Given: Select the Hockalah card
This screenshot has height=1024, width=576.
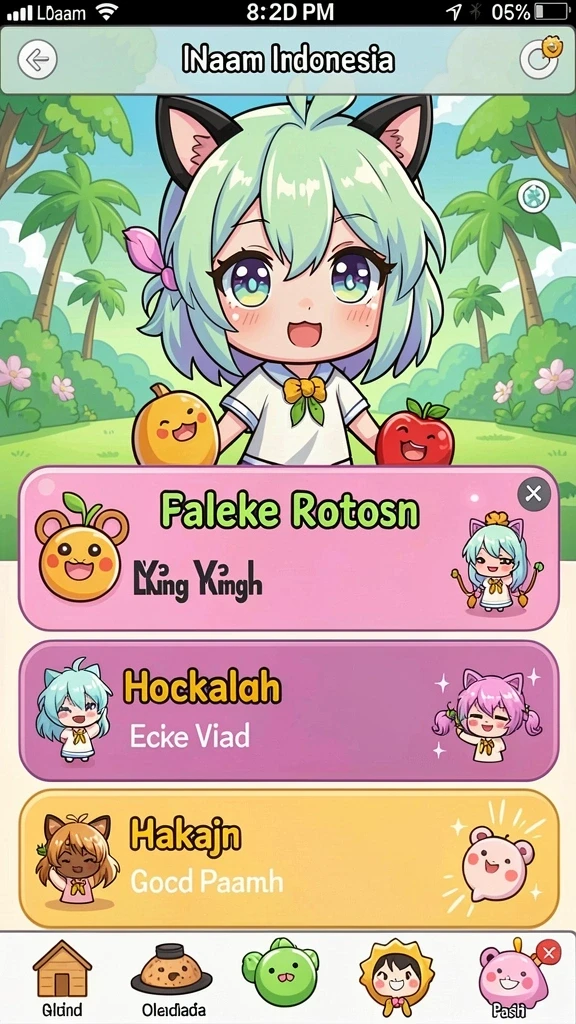Looking at the screenshot, I should click(x=288, y=711).
